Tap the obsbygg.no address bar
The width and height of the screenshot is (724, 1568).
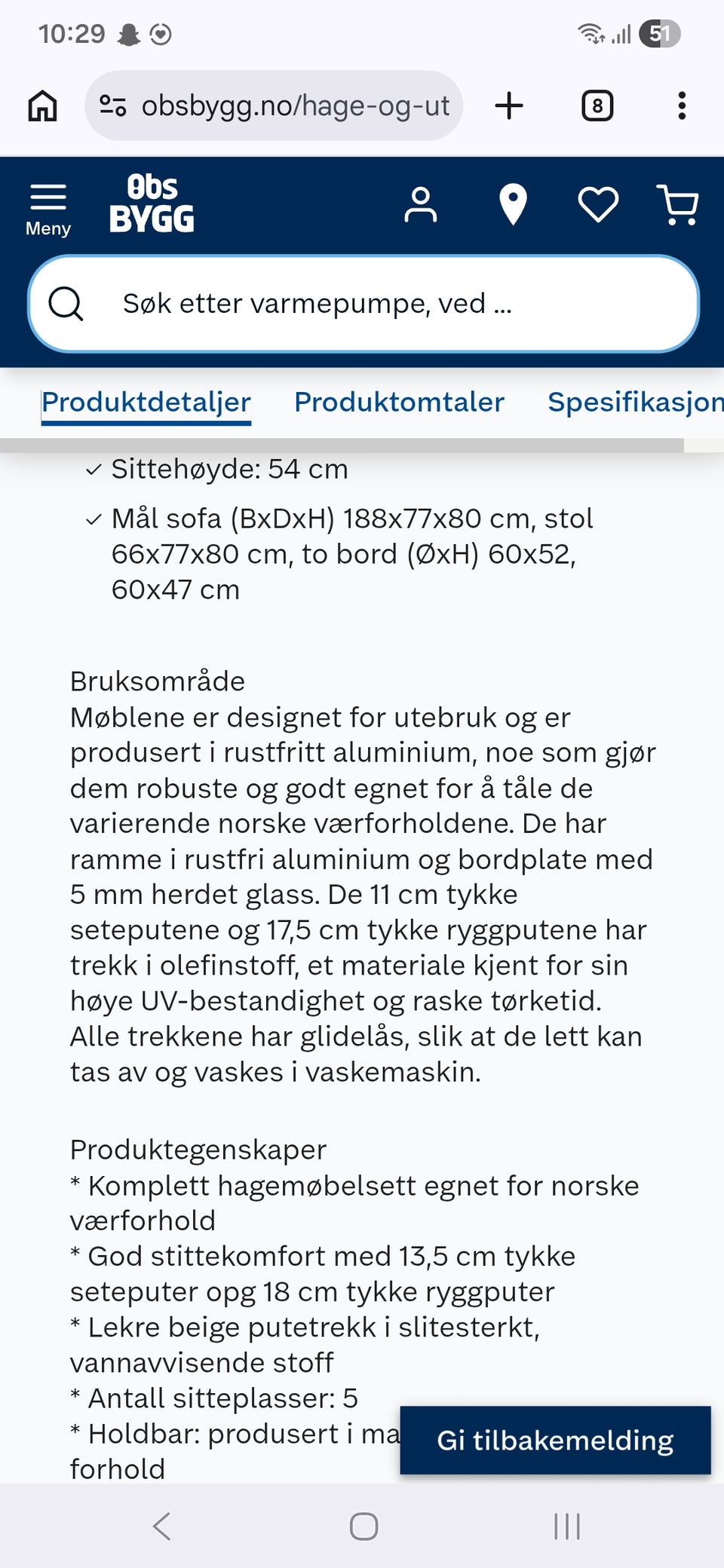pyautogui.click(x=273, y=106)
